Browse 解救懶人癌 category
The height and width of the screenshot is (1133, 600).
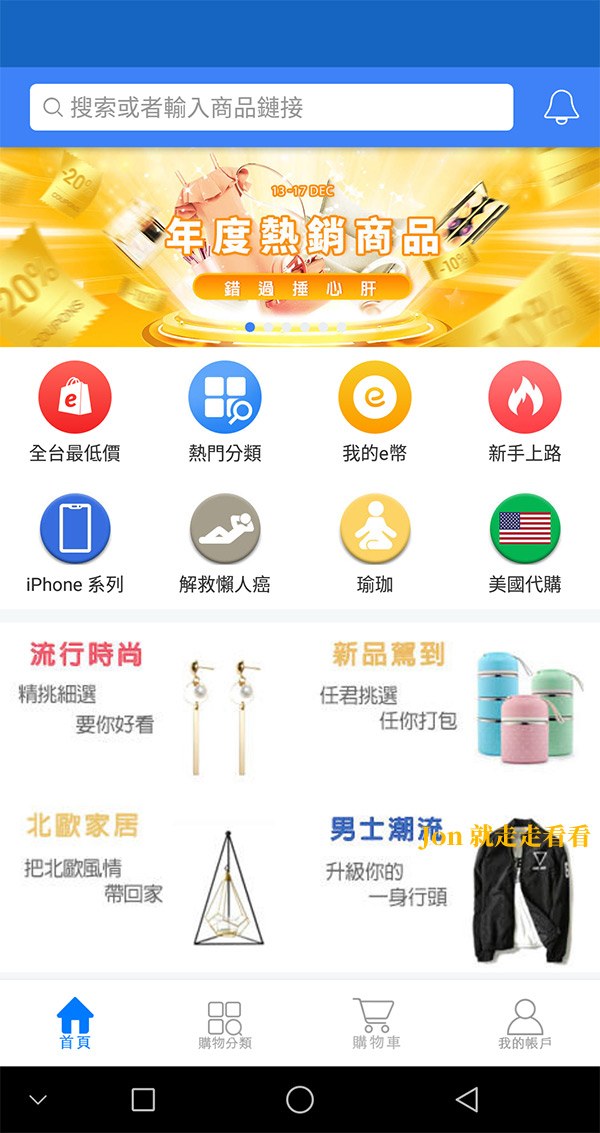(x=225, y=543)
